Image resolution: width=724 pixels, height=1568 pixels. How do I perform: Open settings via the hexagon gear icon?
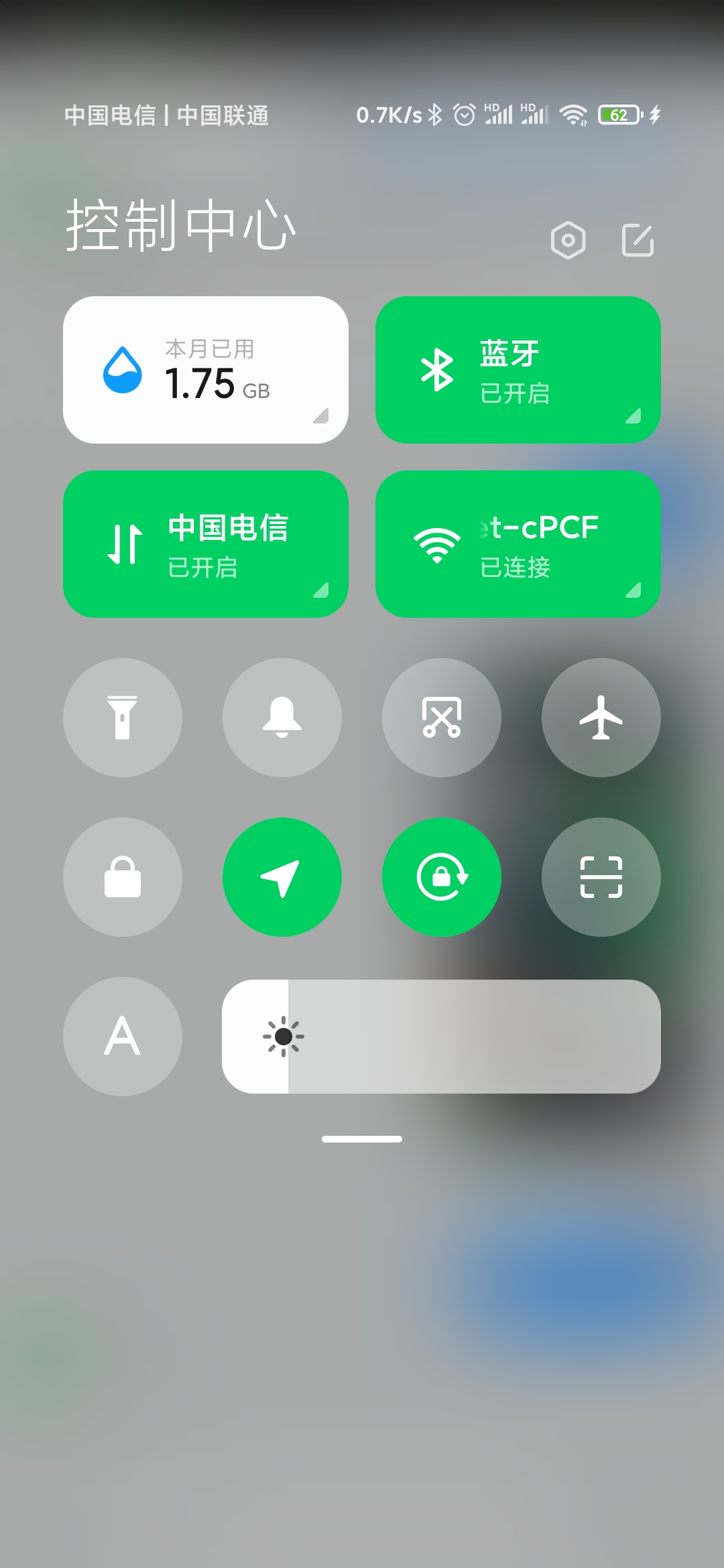pos(568,240)
